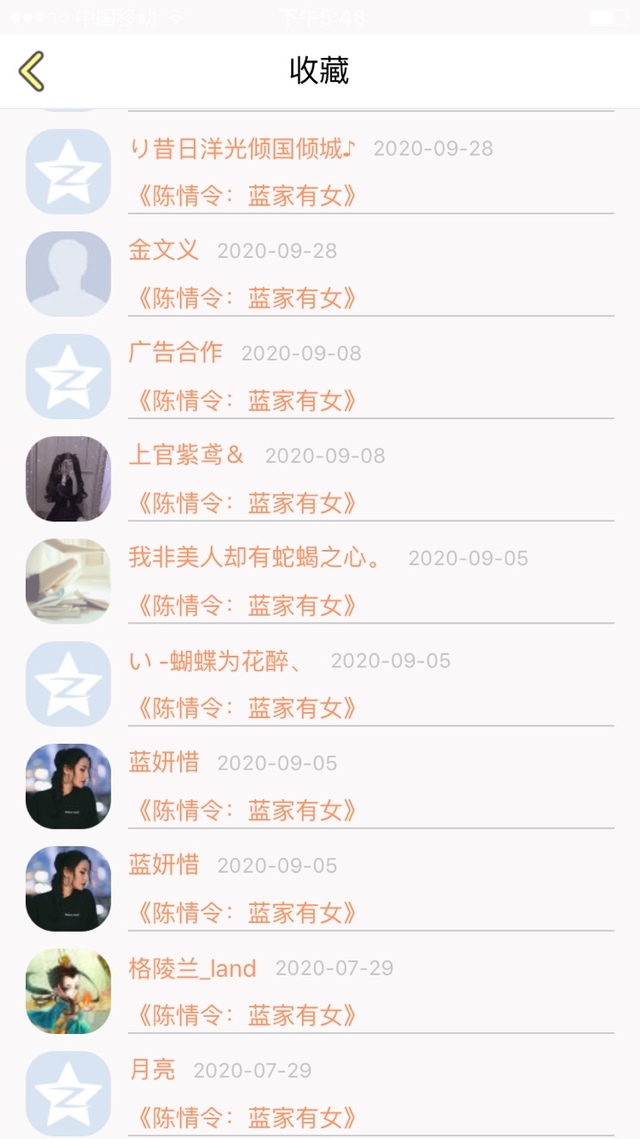Image resolution: width=640 pixels, height=1139 pixels.
Task: Open 上官紫鸢& collection entry
Action: pyautogui.click(x=320, y=479)
